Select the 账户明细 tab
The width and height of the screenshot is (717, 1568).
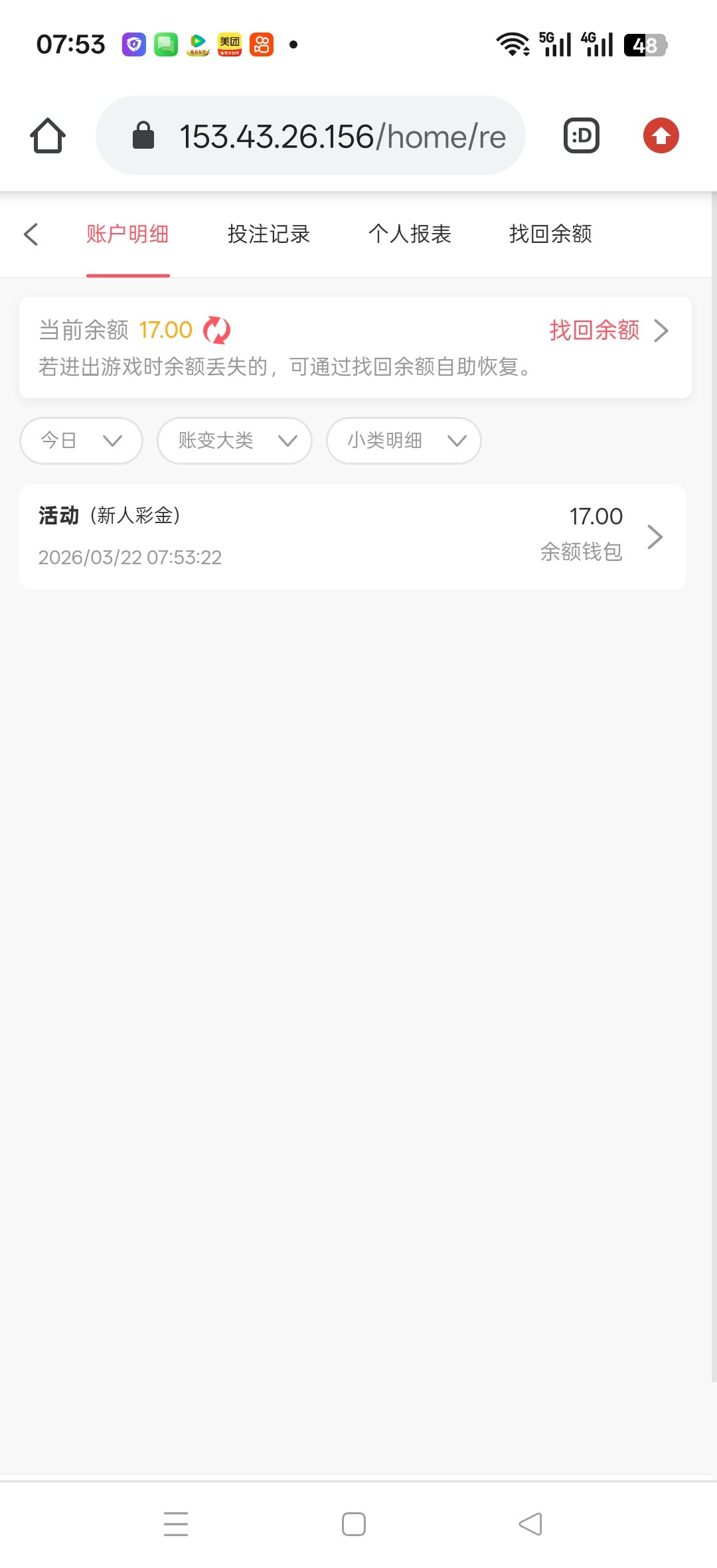pos(127,234)
